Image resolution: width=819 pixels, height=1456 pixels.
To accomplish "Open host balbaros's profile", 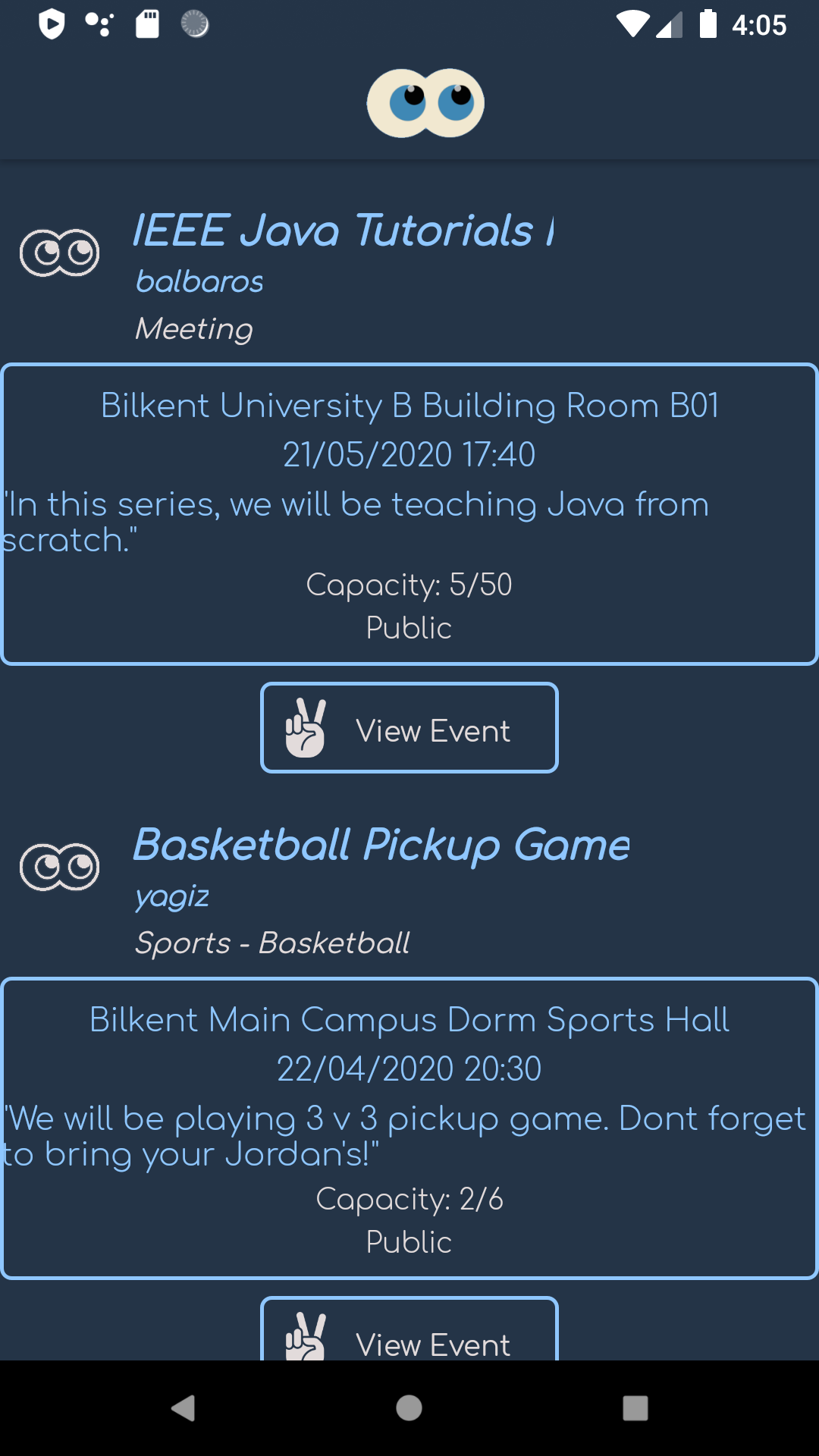I will tap(199, 282).
